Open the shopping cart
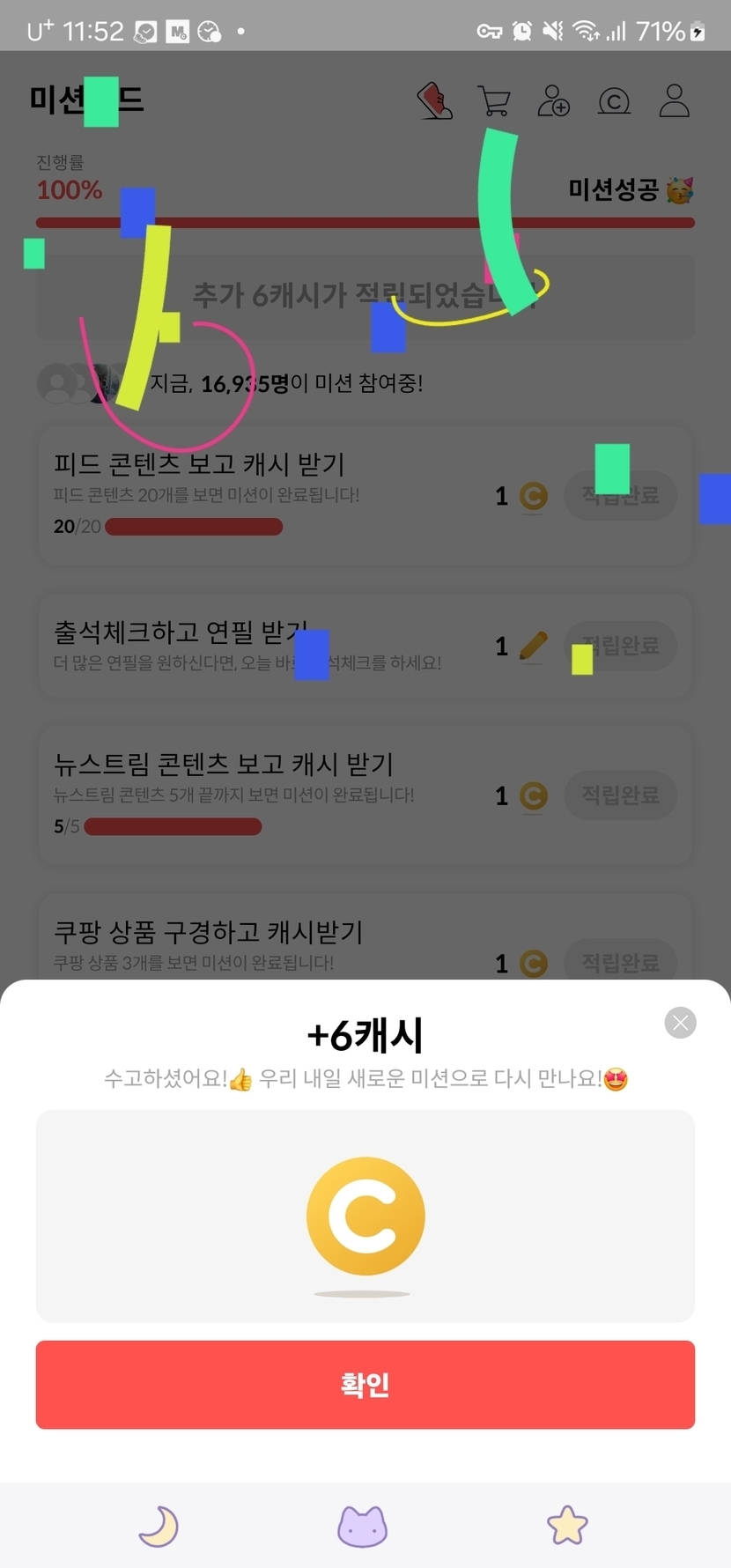The width and height of the screenshot is (731, 1568). 494,101
